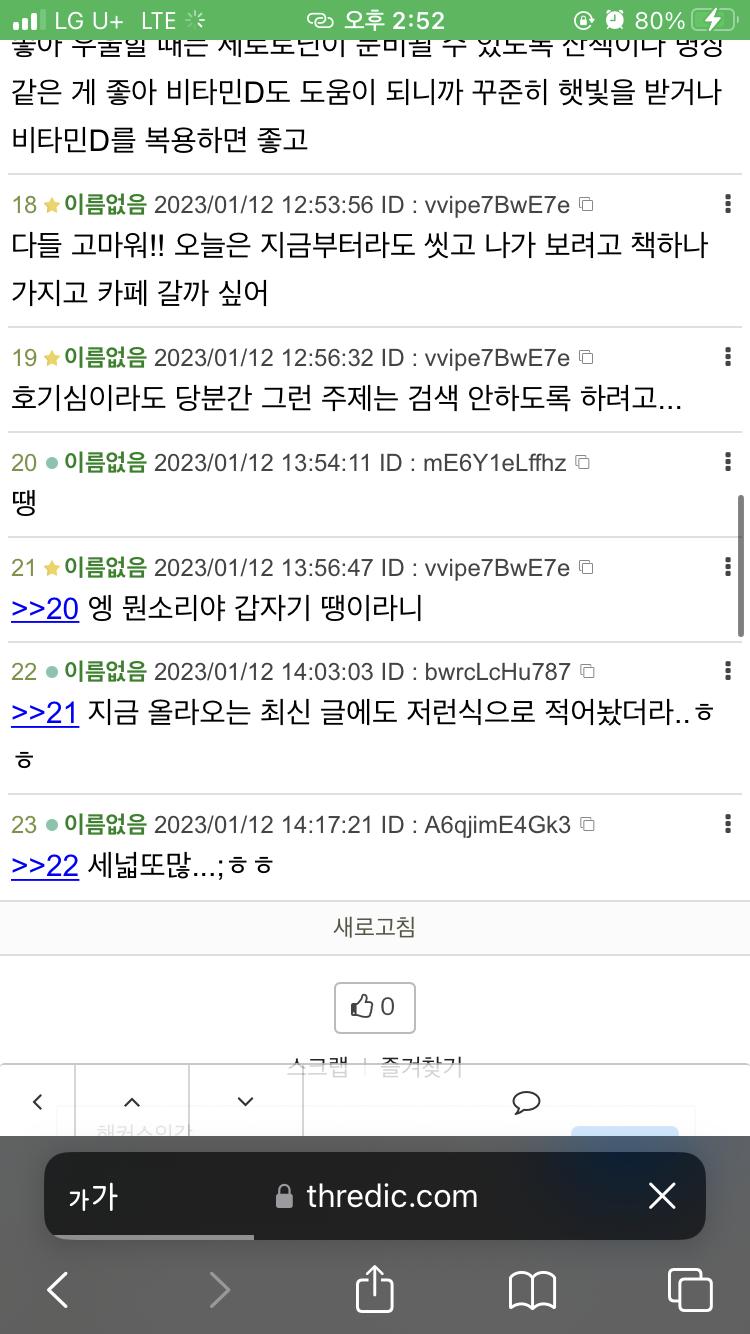Open Safari bookmarks
Image resolution: width=750 pixels, height=1334 pixels.
pos(532,1290)
